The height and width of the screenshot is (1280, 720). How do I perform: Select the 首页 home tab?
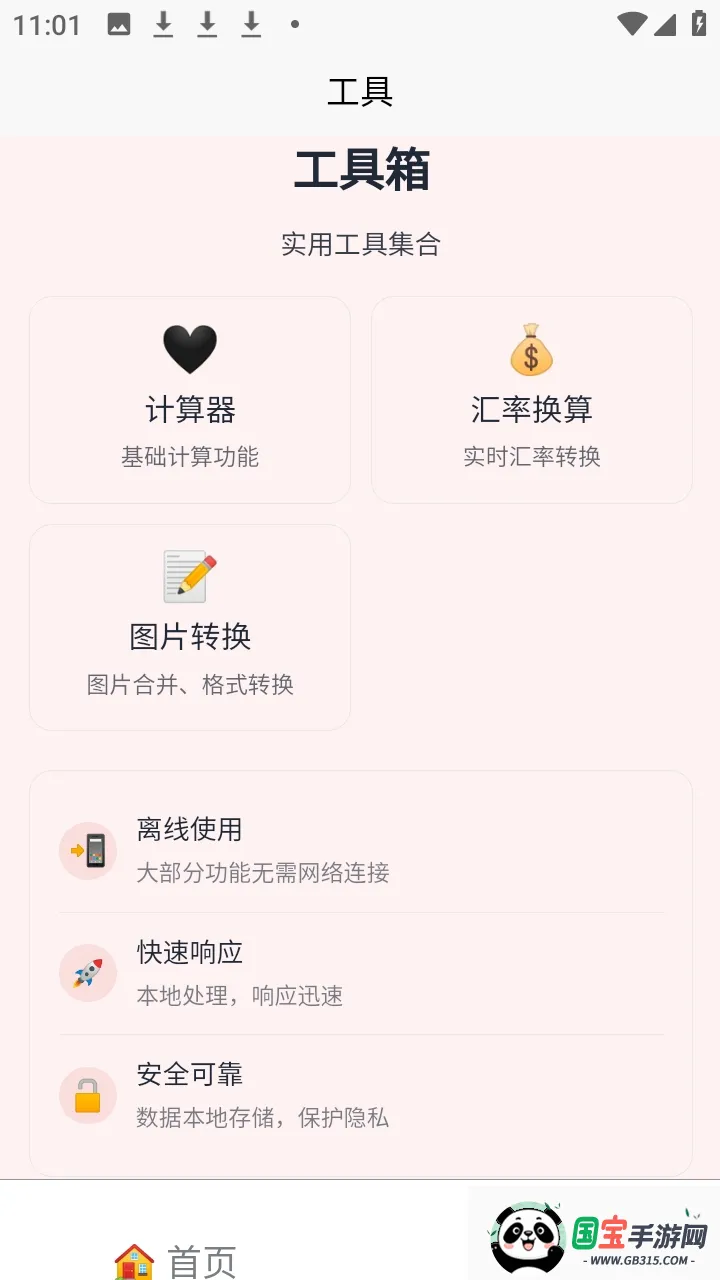(x=180, y=1258)
